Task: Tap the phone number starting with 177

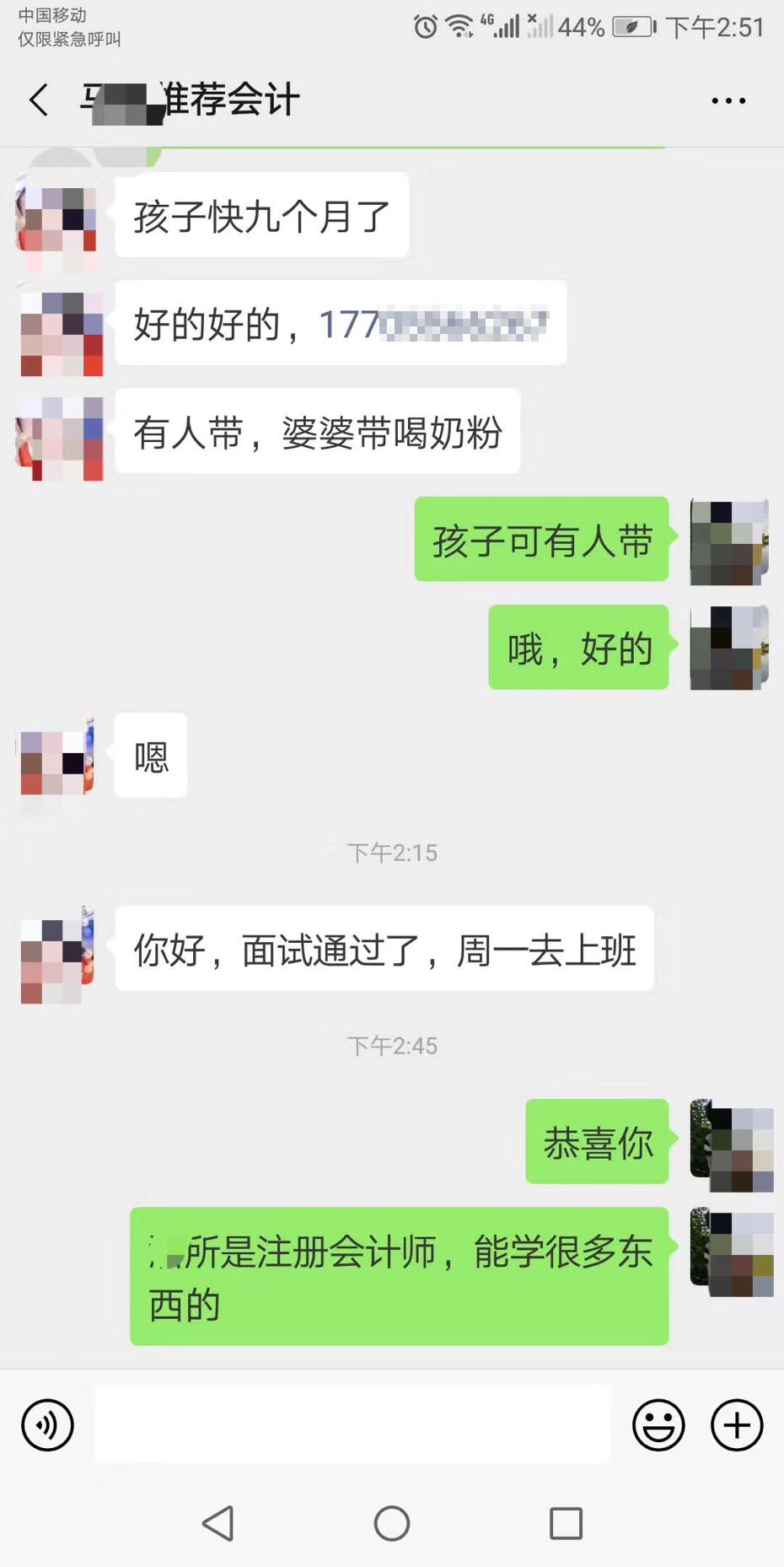Action: (x=432, y=324)
